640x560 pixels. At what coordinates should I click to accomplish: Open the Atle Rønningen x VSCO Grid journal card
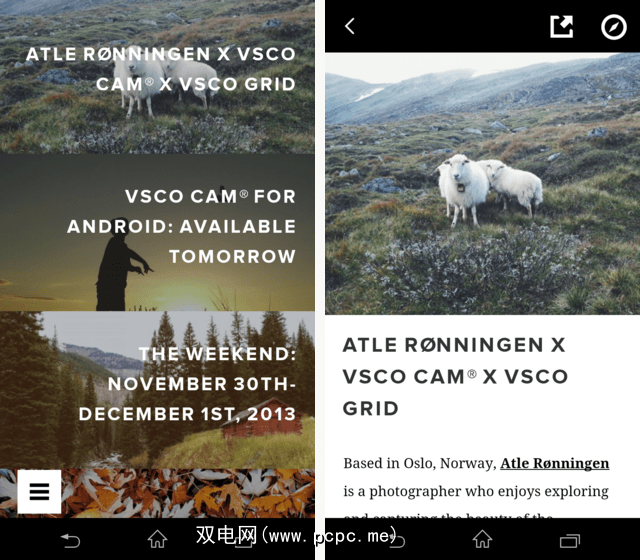pos(160,75)
